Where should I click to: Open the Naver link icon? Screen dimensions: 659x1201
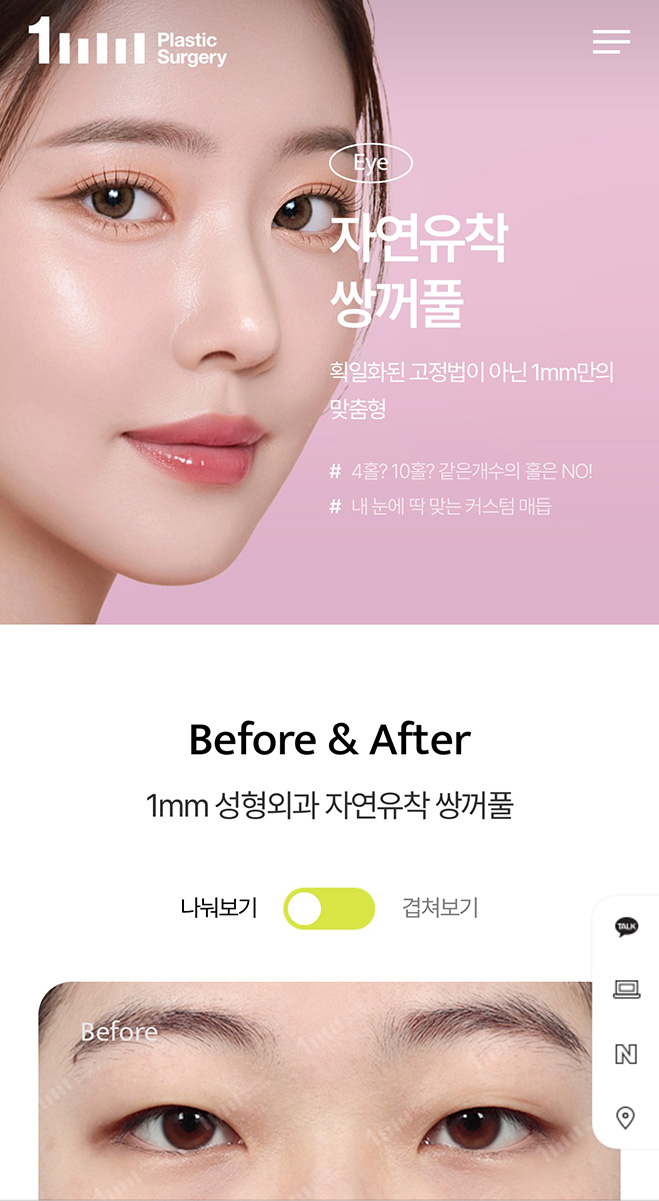[626, 1054]
